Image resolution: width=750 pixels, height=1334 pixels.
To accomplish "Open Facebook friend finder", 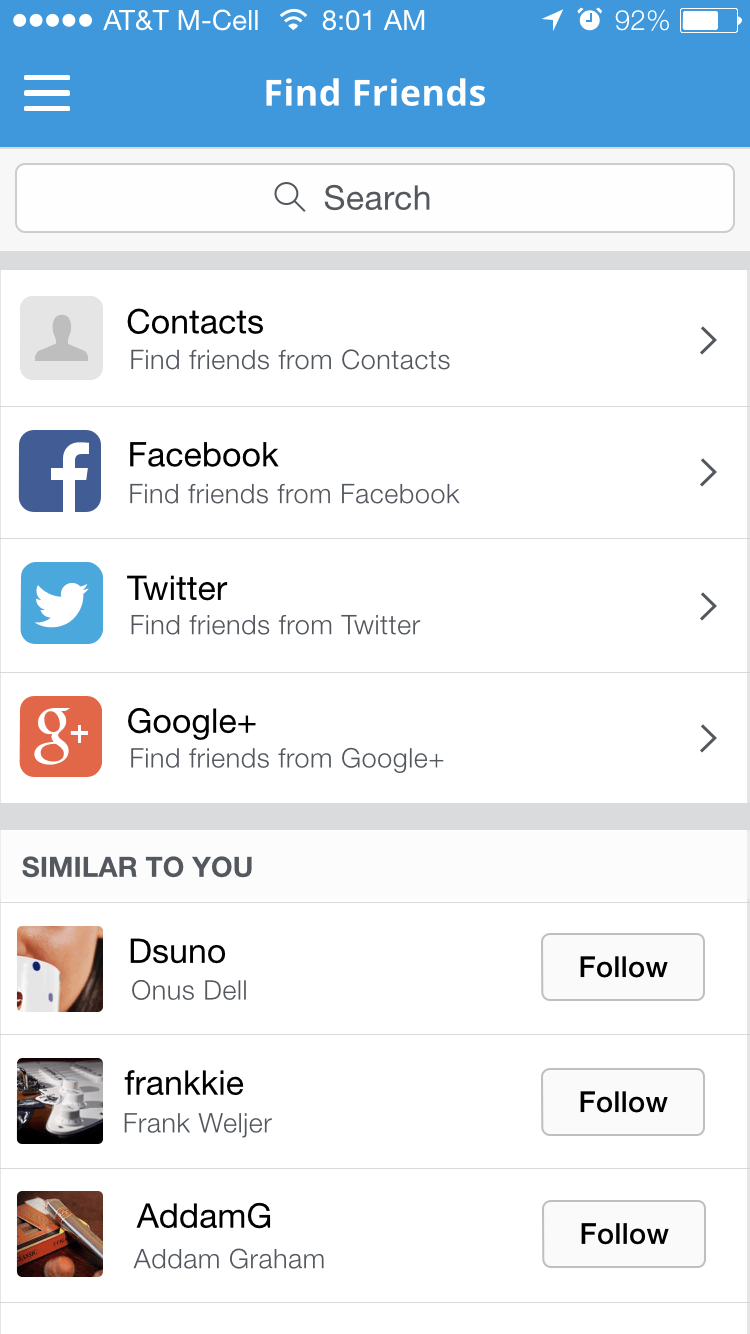I will point(375,472).
